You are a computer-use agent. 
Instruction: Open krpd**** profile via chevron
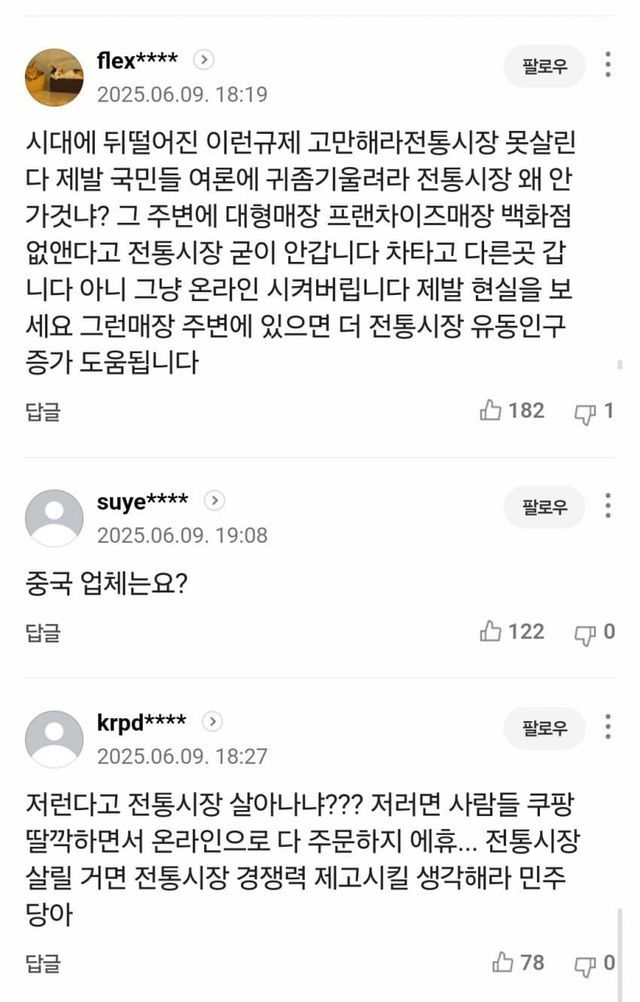tap(212, 721)
